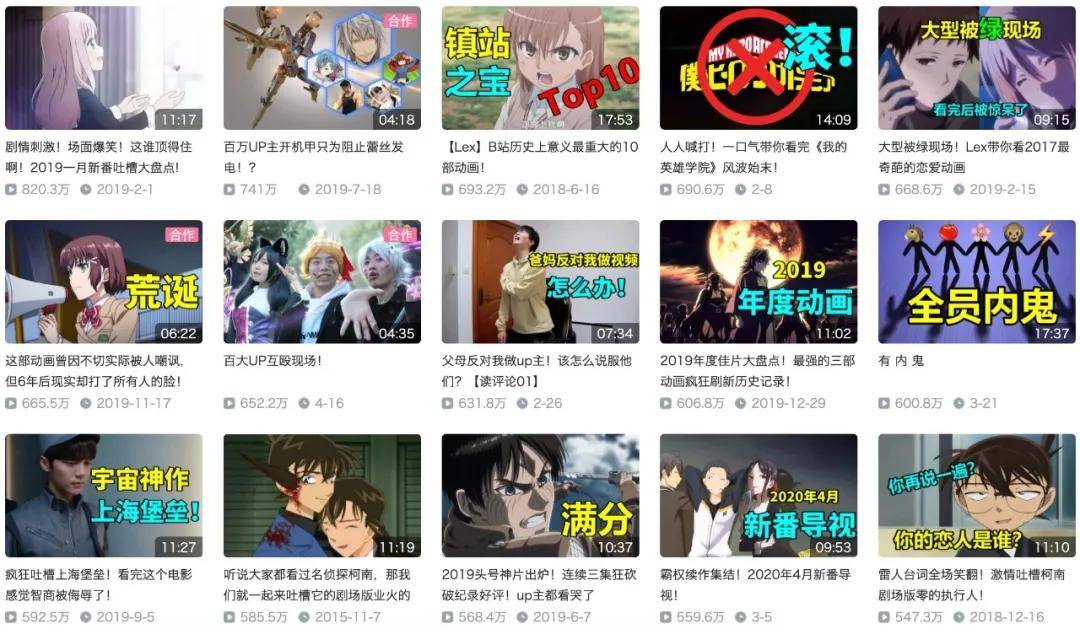This screenshot has width=1080, height=629.
Task: Open 疯狂吐槽上海堡垒 video
Action: coord(103,495)
